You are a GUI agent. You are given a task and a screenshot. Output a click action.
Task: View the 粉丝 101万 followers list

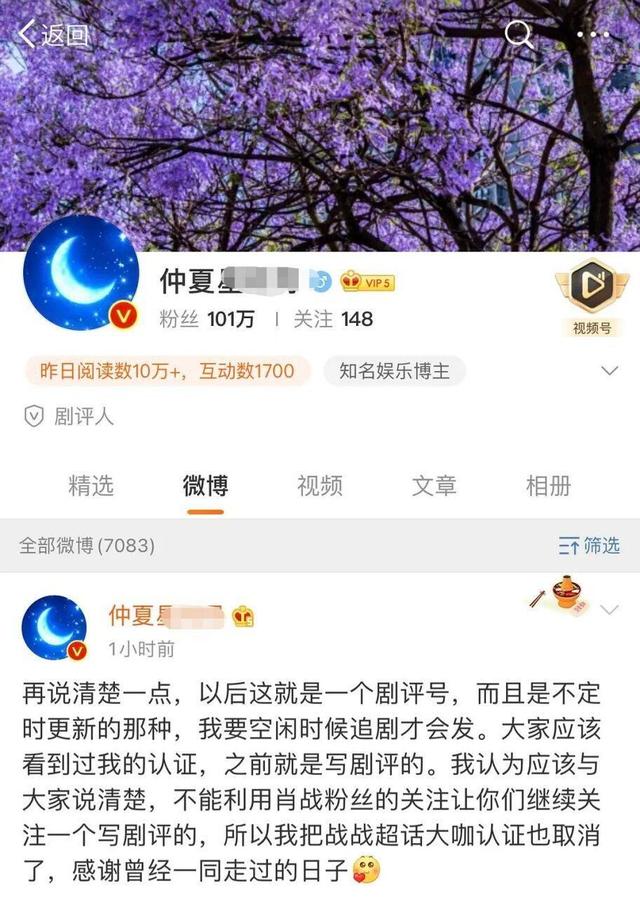tap(207, 319)
